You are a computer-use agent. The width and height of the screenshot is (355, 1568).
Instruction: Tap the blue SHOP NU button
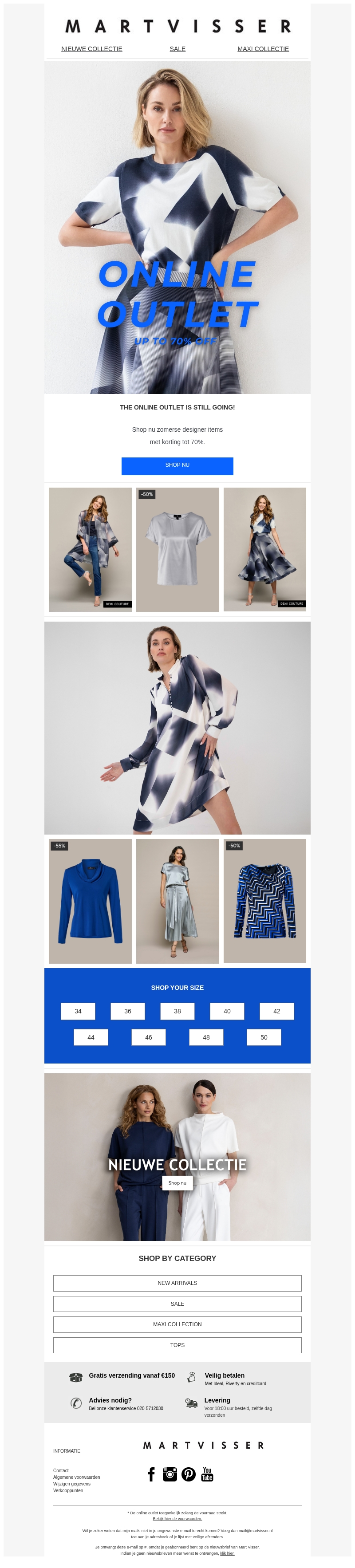tap(177, 465)
